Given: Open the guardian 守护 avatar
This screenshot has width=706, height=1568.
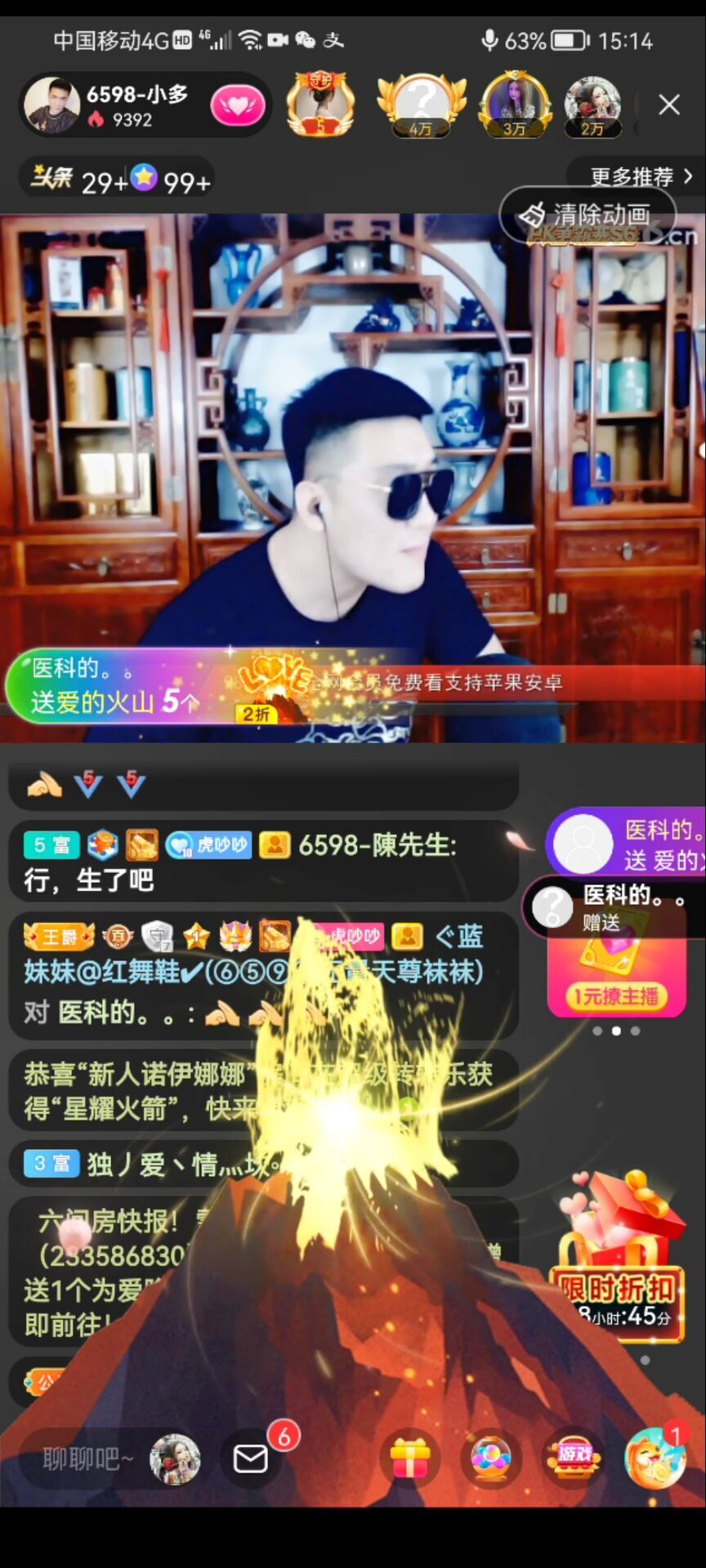Looking at the screenshot, I should pyautogui.click(x=320, y=104).
